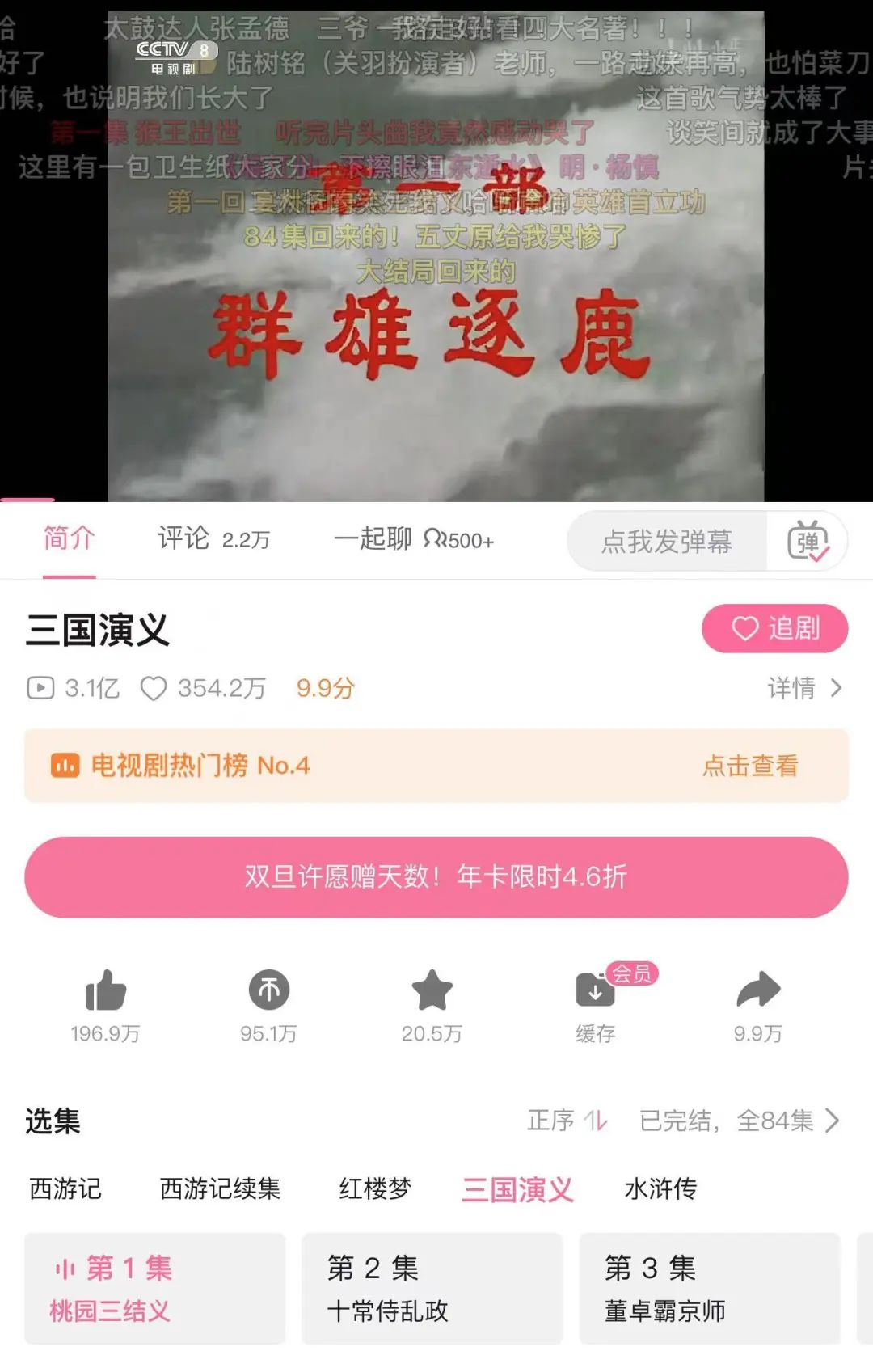Click the coin reward icon
This screenshot has width=873, height=1372.
click(x=270, y=990)
